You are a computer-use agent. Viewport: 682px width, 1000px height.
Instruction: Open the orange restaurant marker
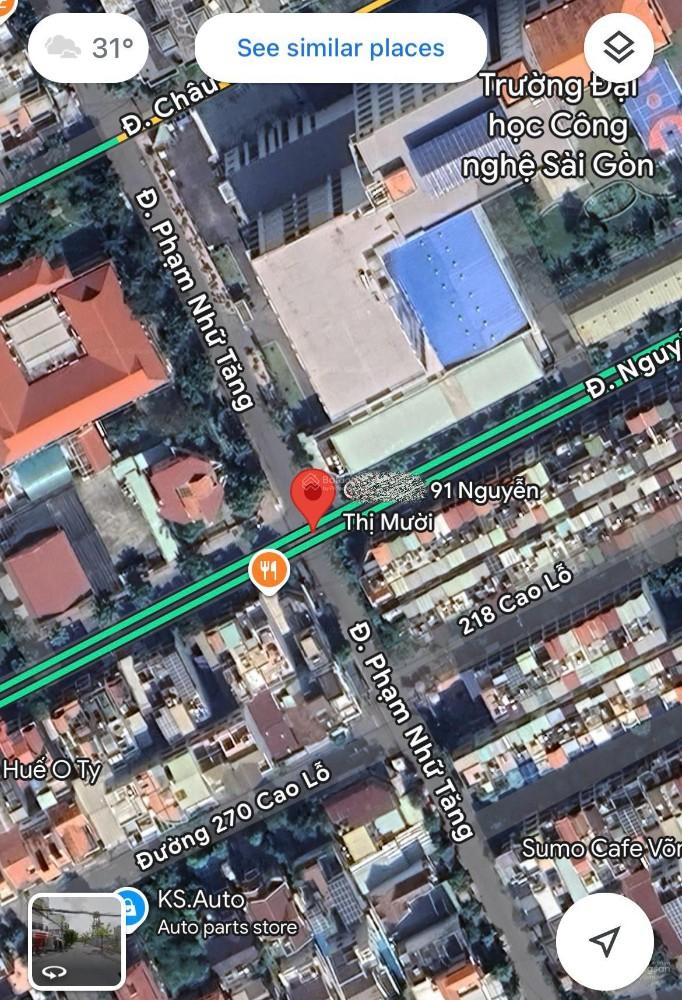(268, 571)
